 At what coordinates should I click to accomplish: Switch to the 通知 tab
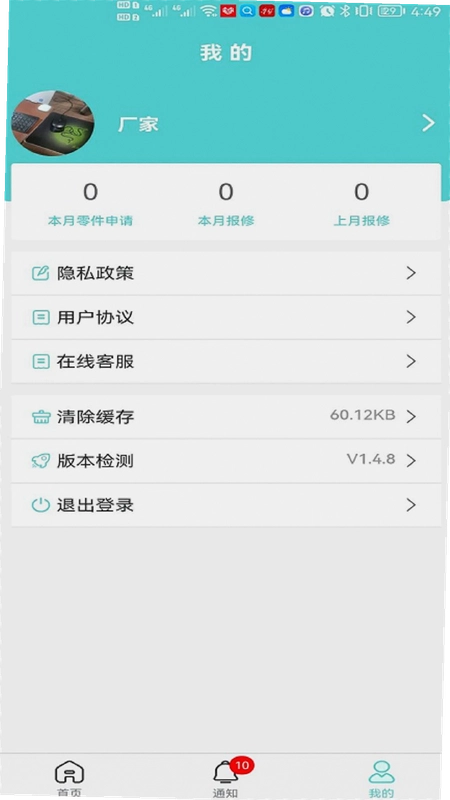(226, 779)
